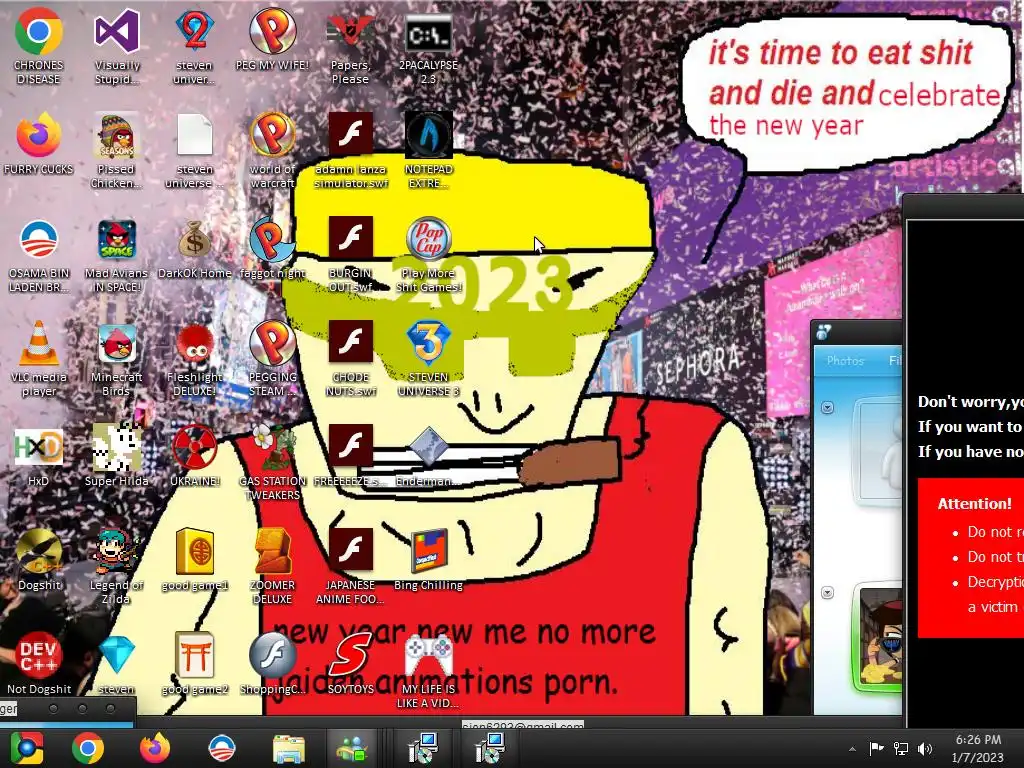Open VLC media player desktop icon
This screenshot has height=768, width=1024.
point(38,345)
